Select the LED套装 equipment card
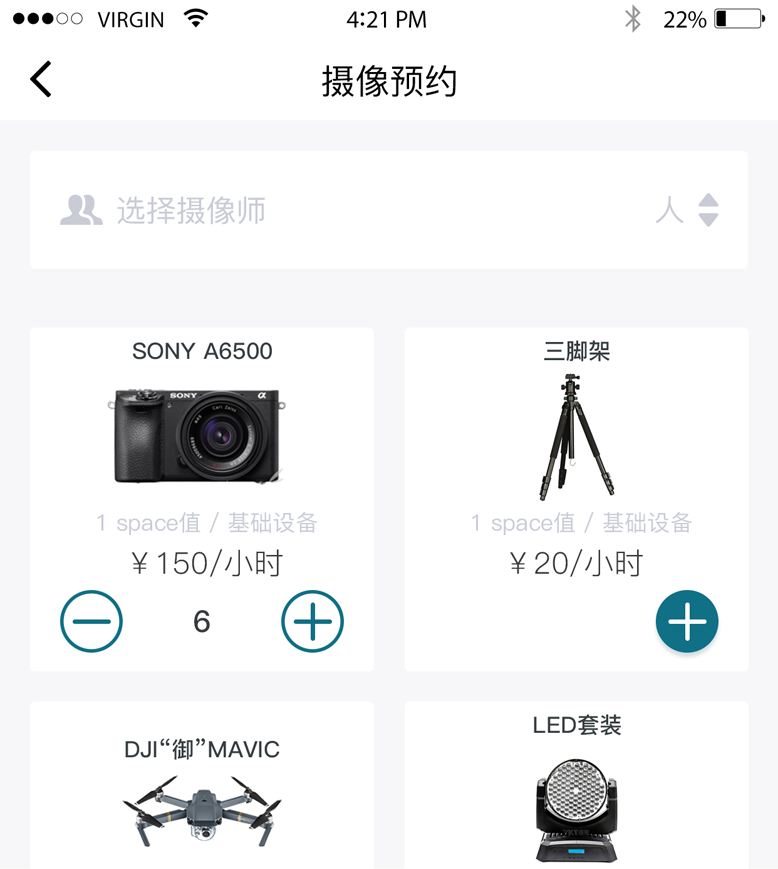This screenshot has width=778, height=869. pos(576,790)
